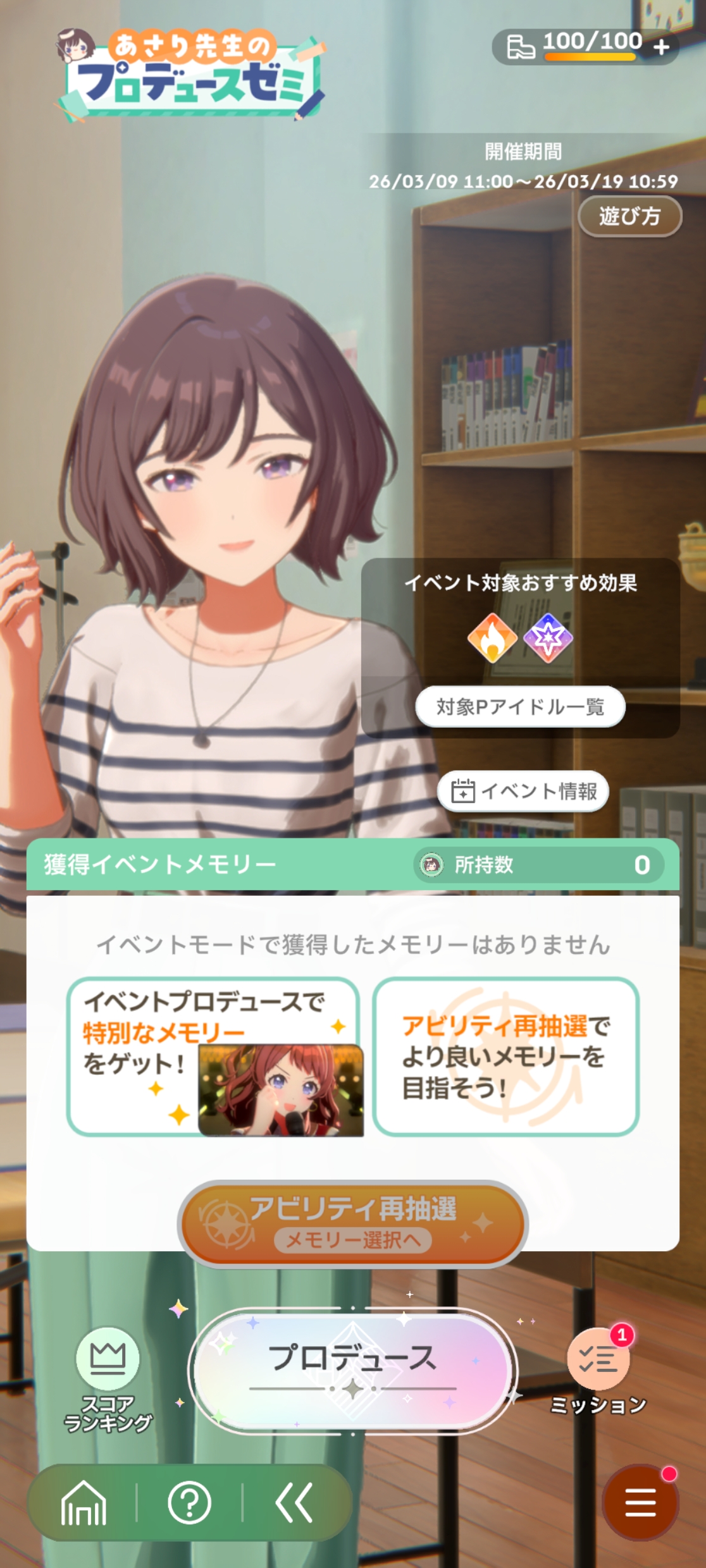
Task: Open the アビリティ再抽選 info card
Action: pos(505,1057)
